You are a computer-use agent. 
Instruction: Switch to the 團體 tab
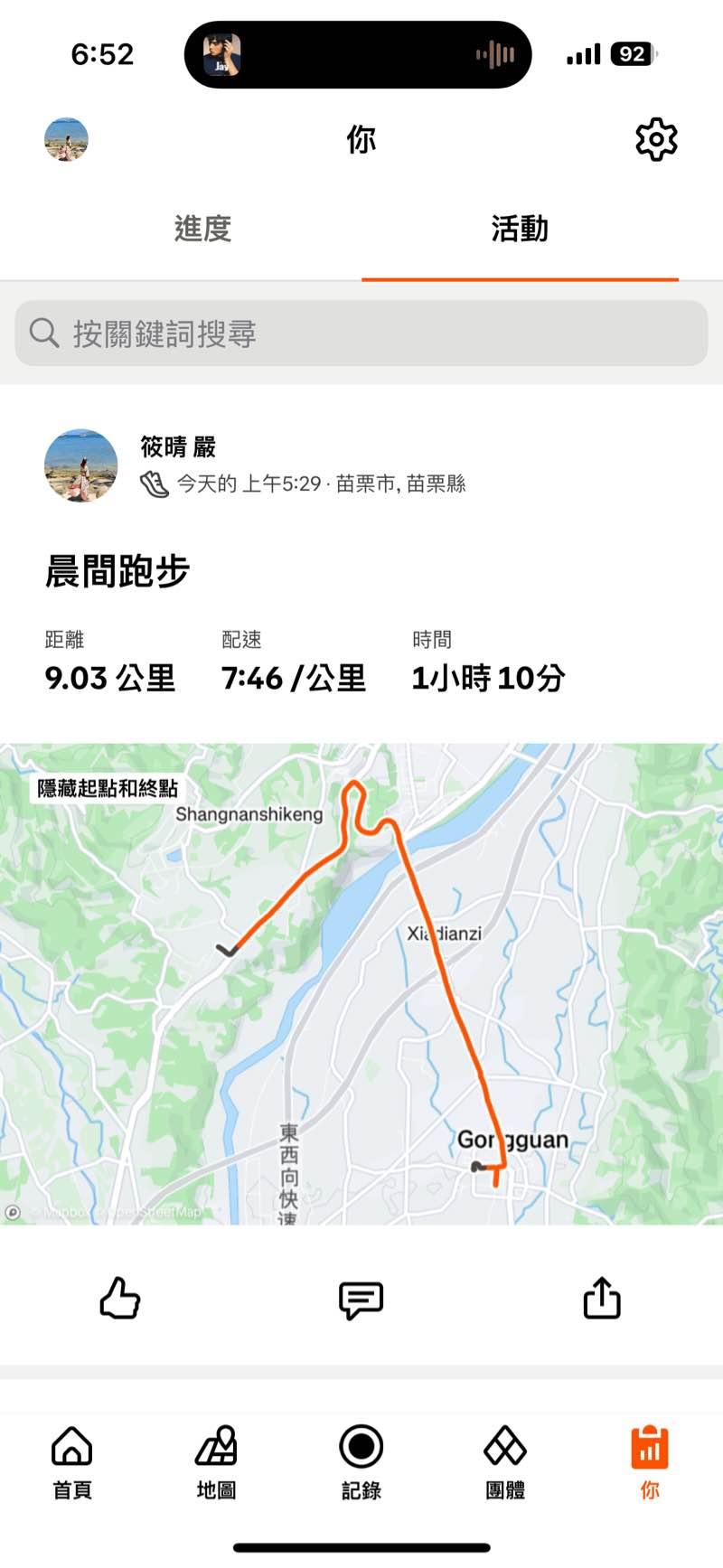pyautogui.click(x=505, y=1462)
